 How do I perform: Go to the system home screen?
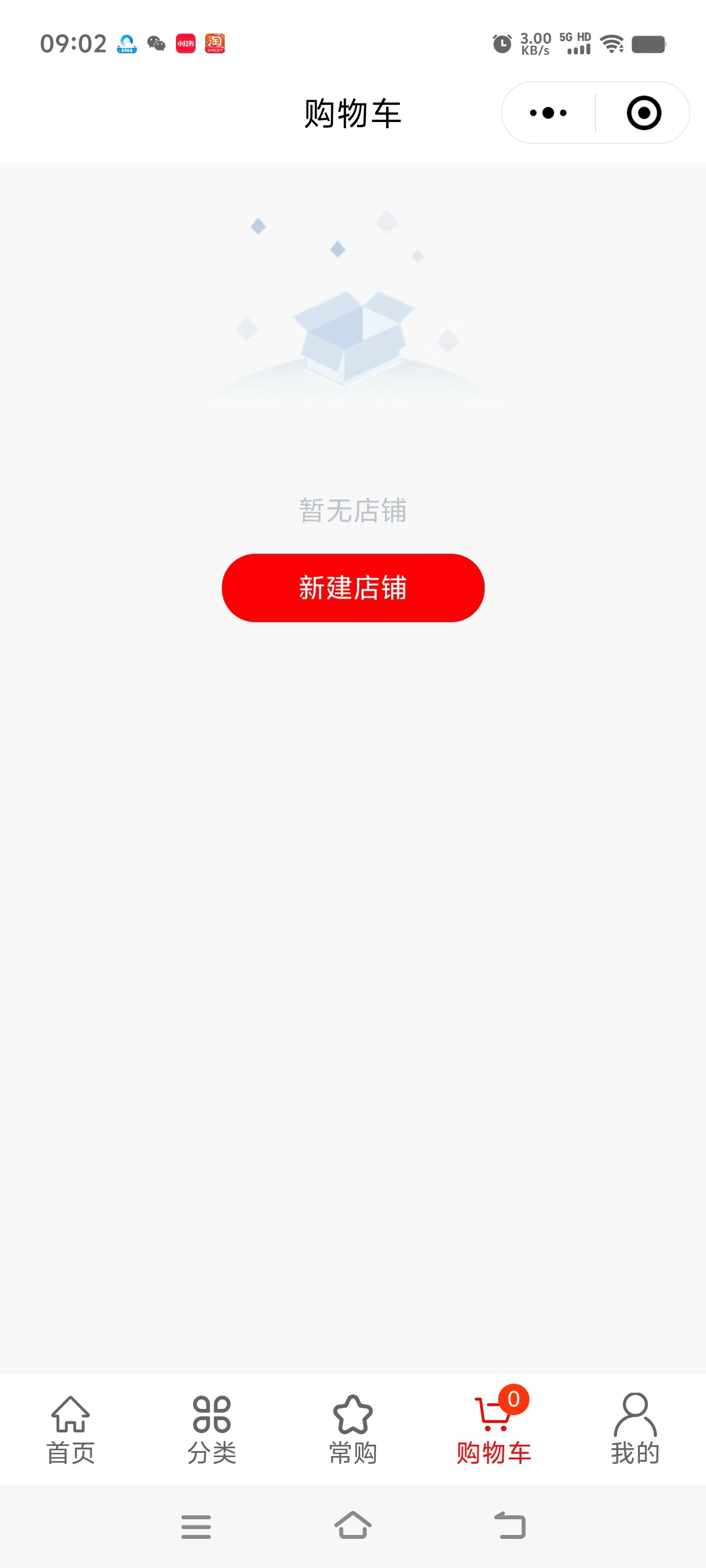tap(352, 1525)
